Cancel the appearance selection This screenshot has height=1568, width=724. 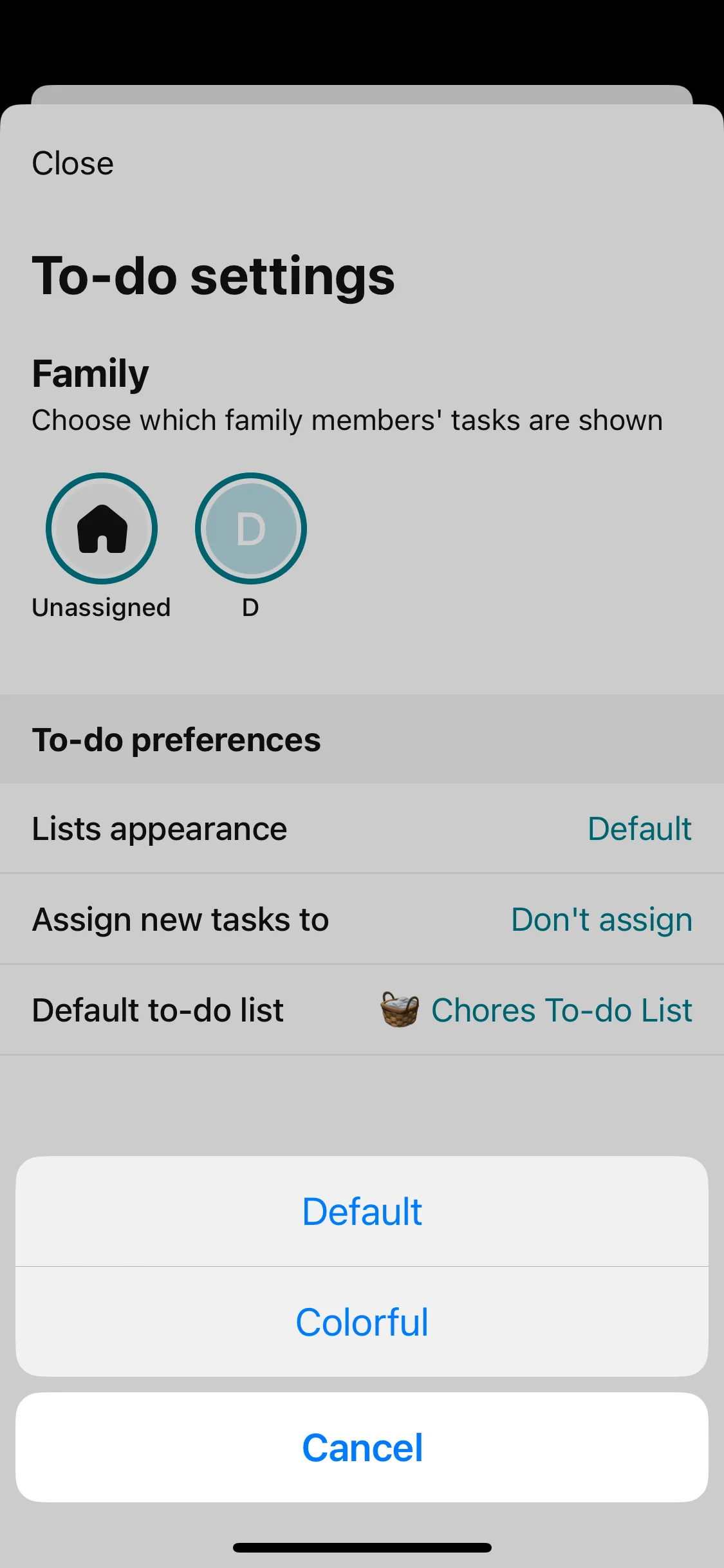pos(362,1446)
